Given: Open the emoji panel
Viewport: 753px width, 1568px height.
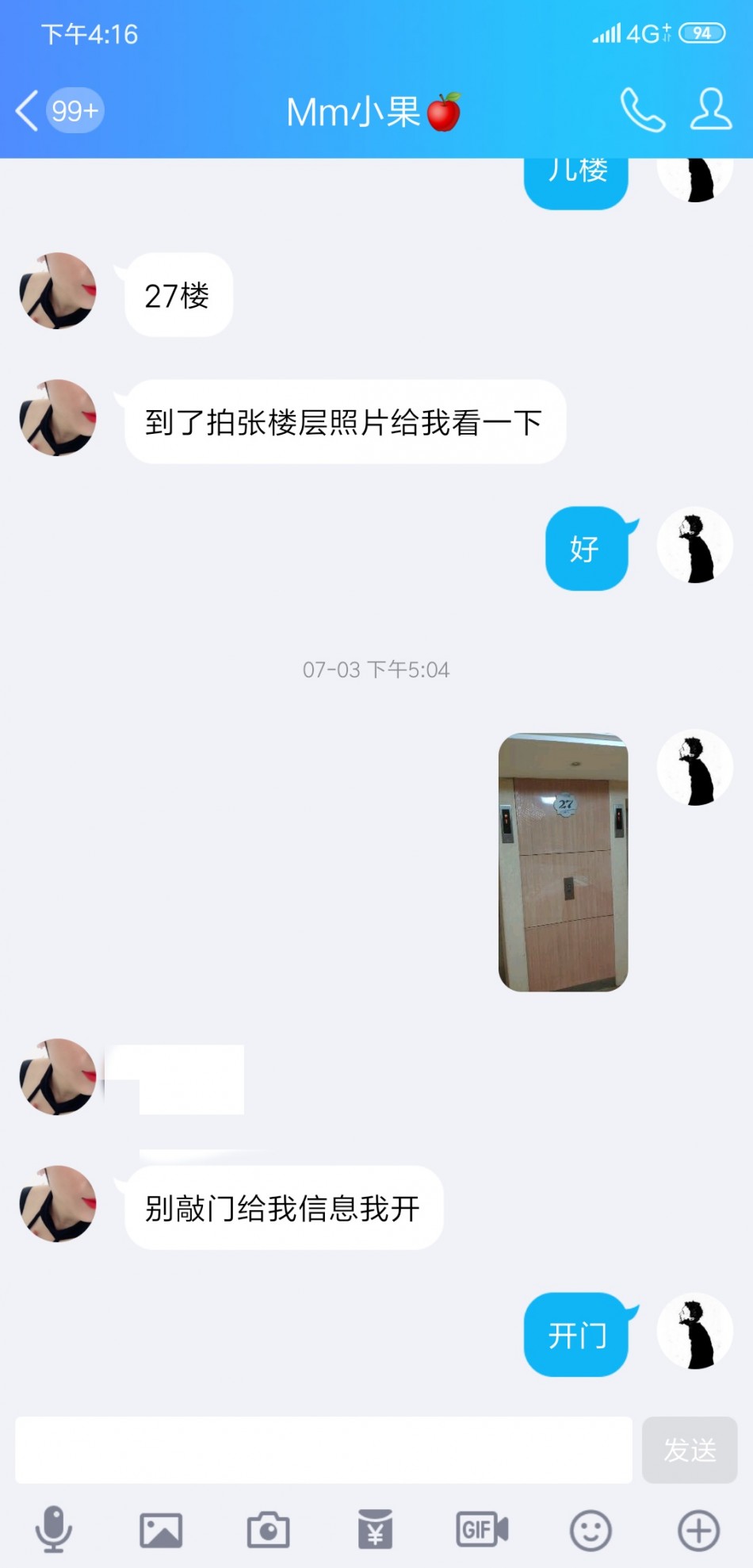Looking at the screenshot, I should tap(591, 1530).
